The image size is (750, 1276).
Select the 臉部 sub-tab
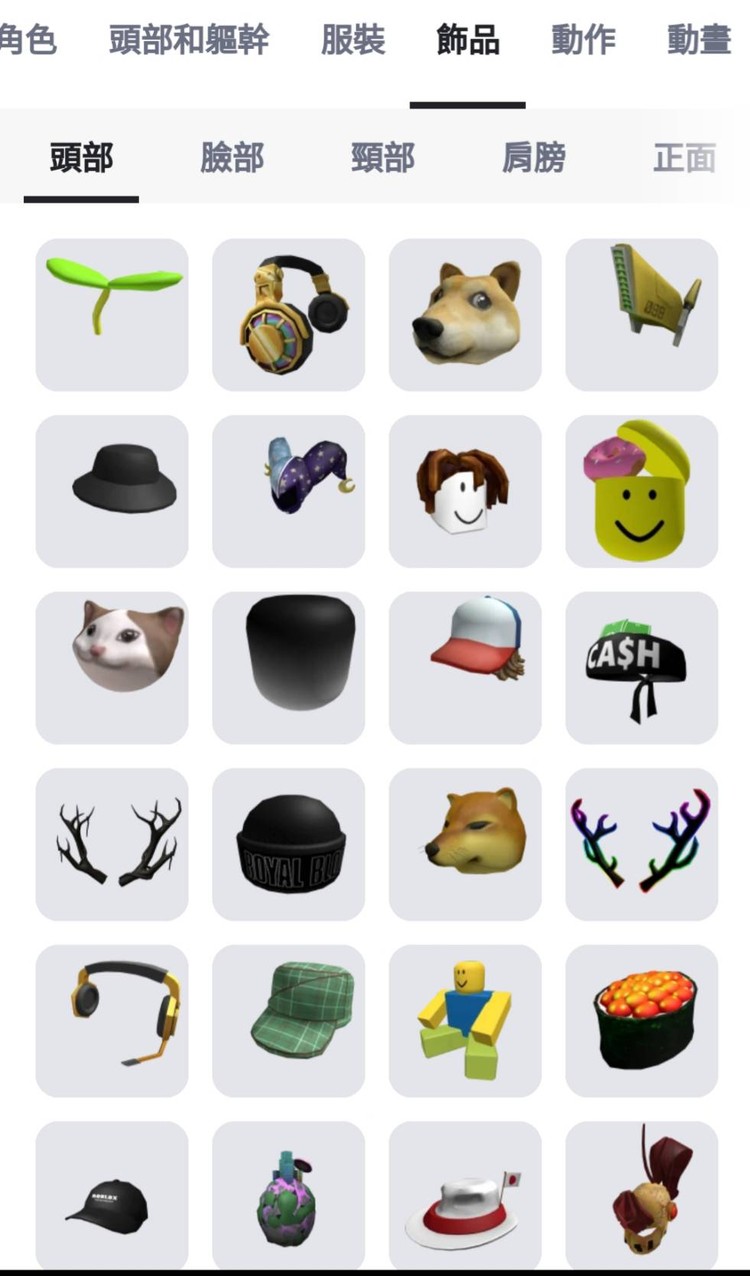(232, 158)
